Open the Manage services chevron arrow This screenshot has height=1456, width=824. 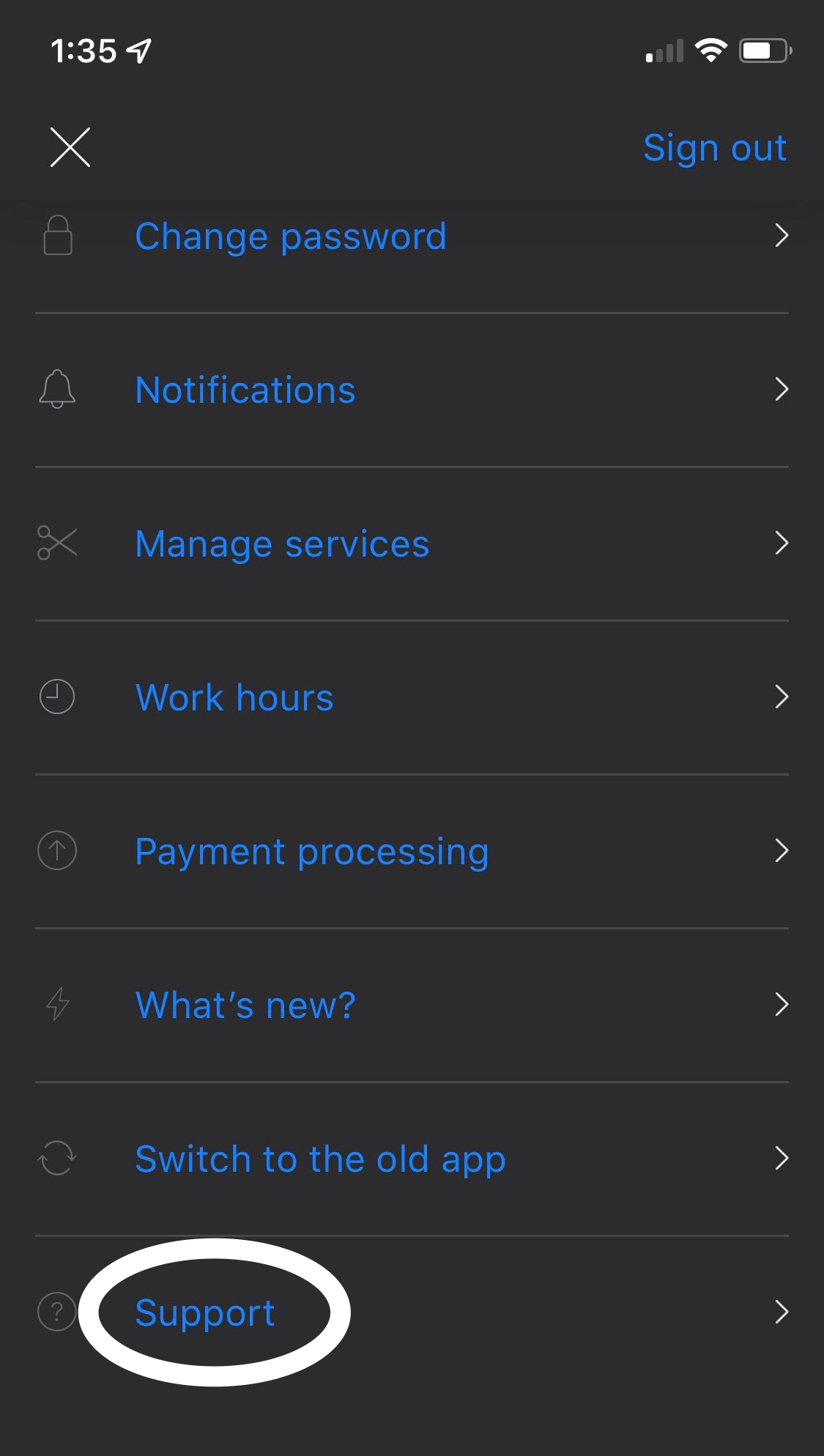(x=782, y=543)
